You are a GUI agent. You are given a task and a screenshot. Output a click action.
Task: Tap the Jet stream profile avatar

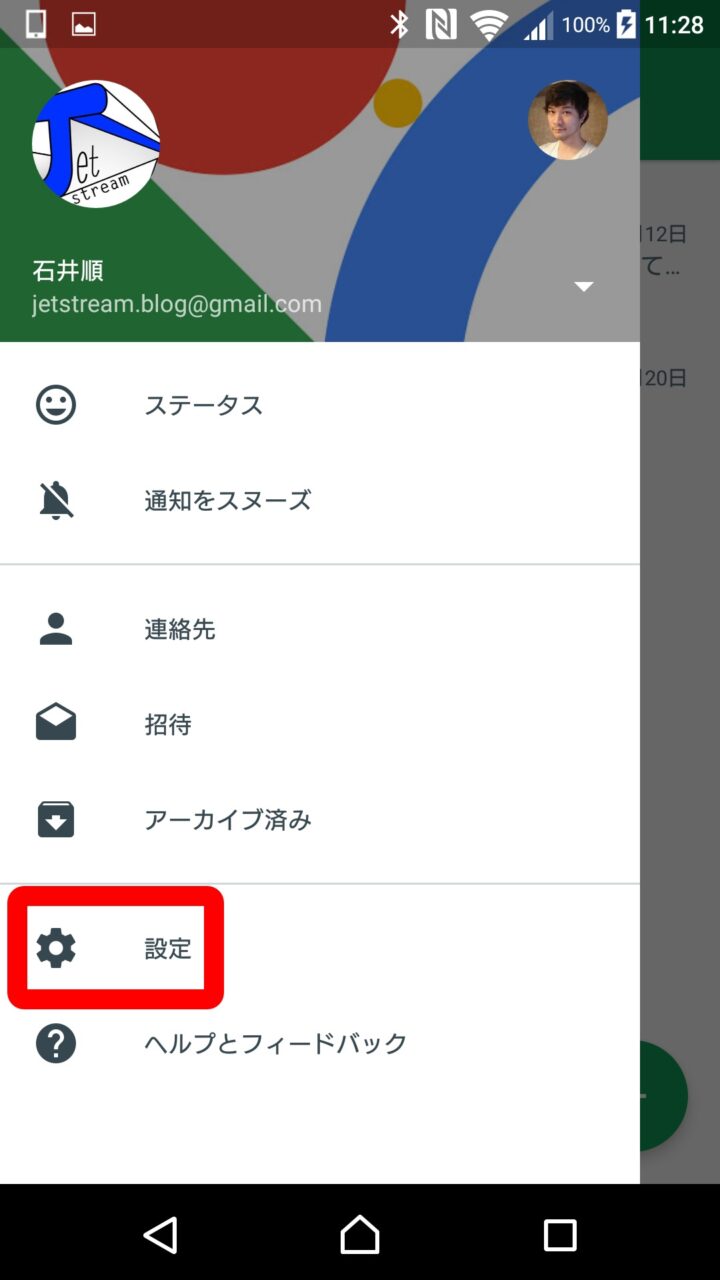[x=96, y=144]
